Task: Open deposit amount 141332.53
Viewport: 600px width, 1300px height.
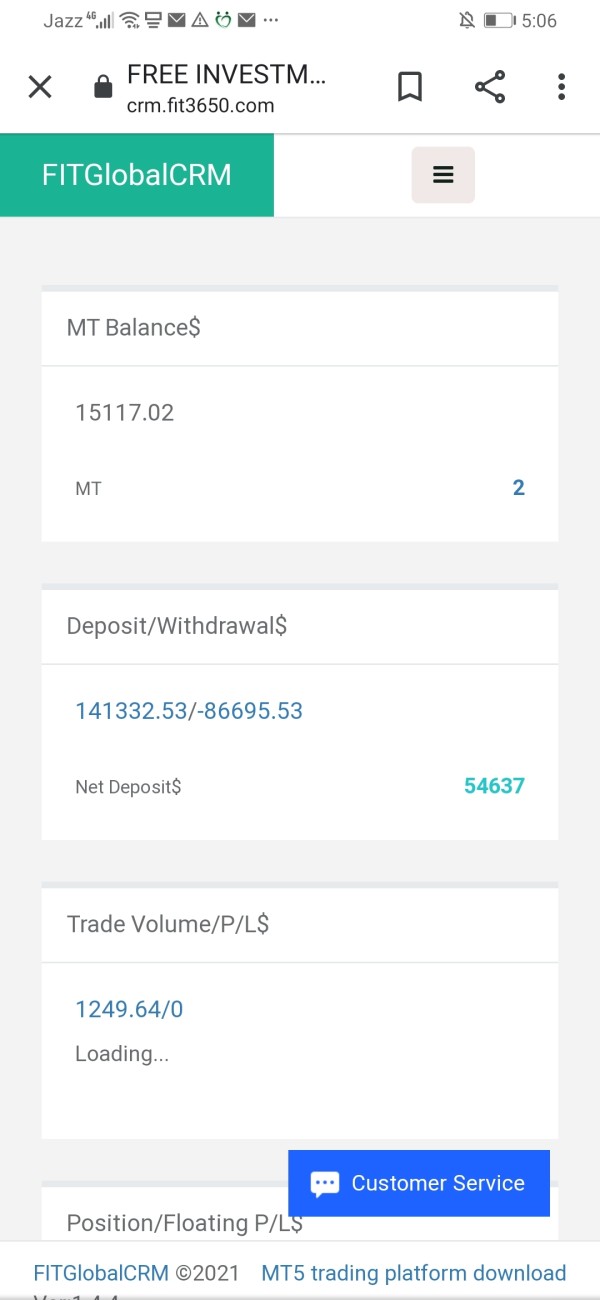Action: tap(131, 711)
